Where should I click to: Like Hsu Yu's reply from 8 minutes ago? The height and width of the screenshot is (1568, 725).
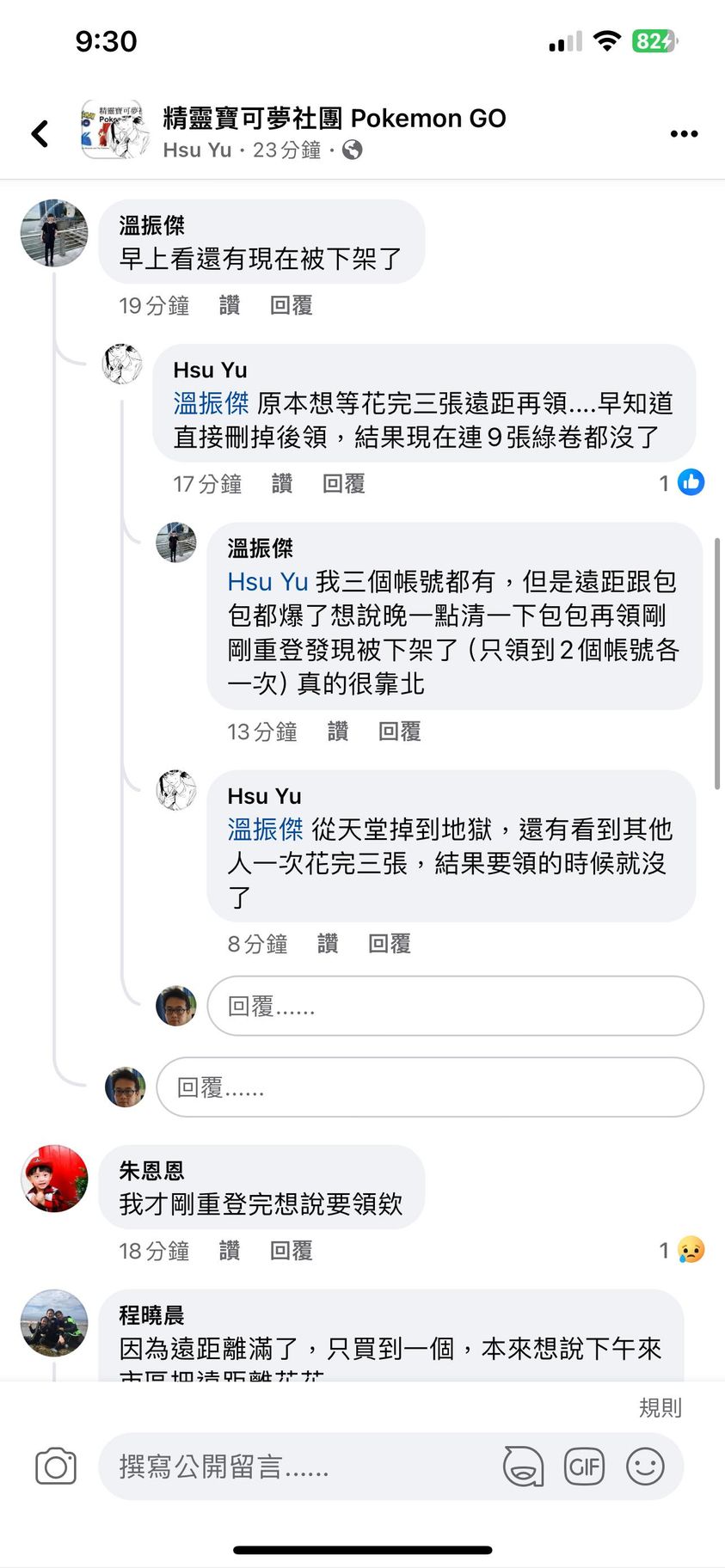click(x=328, y=944)
